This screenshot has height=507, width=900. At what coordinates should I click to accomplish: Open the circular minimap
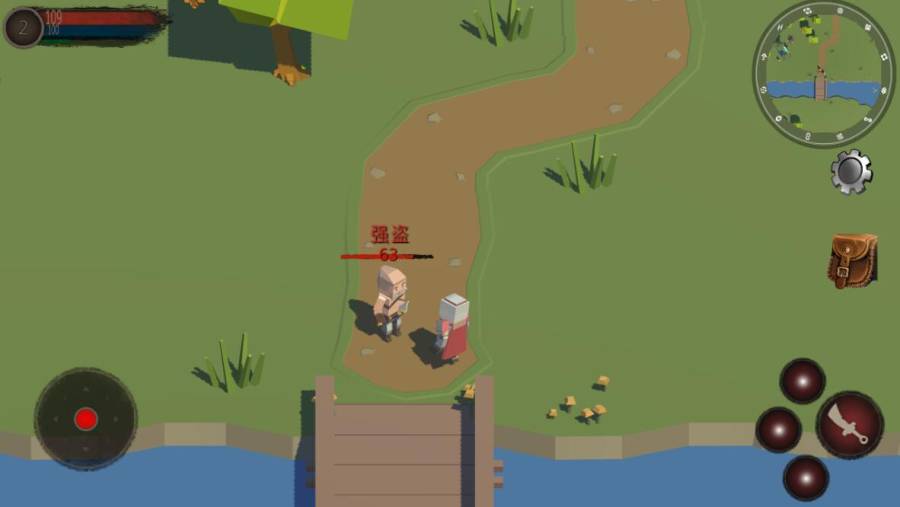click(x=823, y=74)
